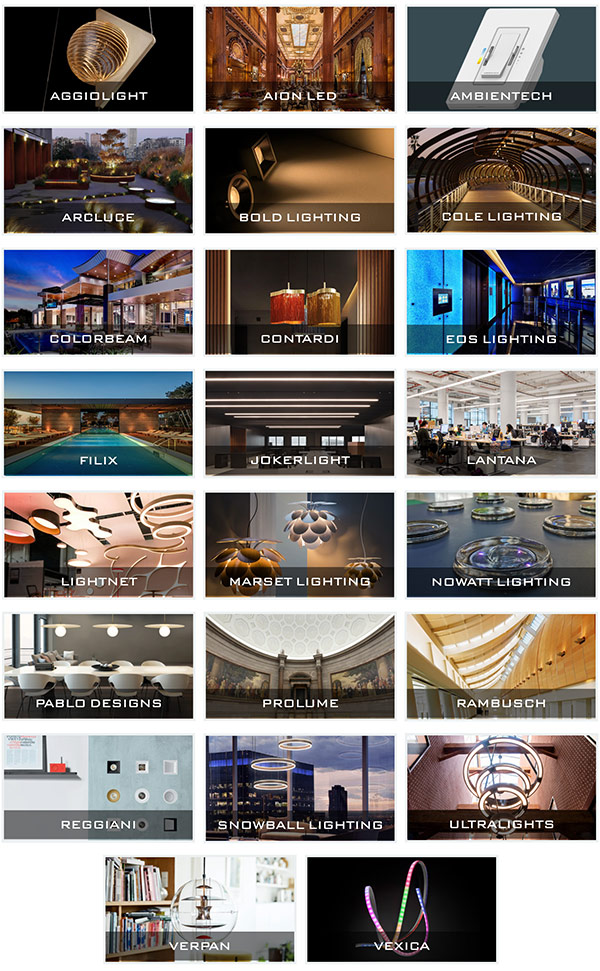The height and width of the screenshot is (971, 600).
Task: Tap the Bold Lighting tile
Action: click(x=300, y=180)
